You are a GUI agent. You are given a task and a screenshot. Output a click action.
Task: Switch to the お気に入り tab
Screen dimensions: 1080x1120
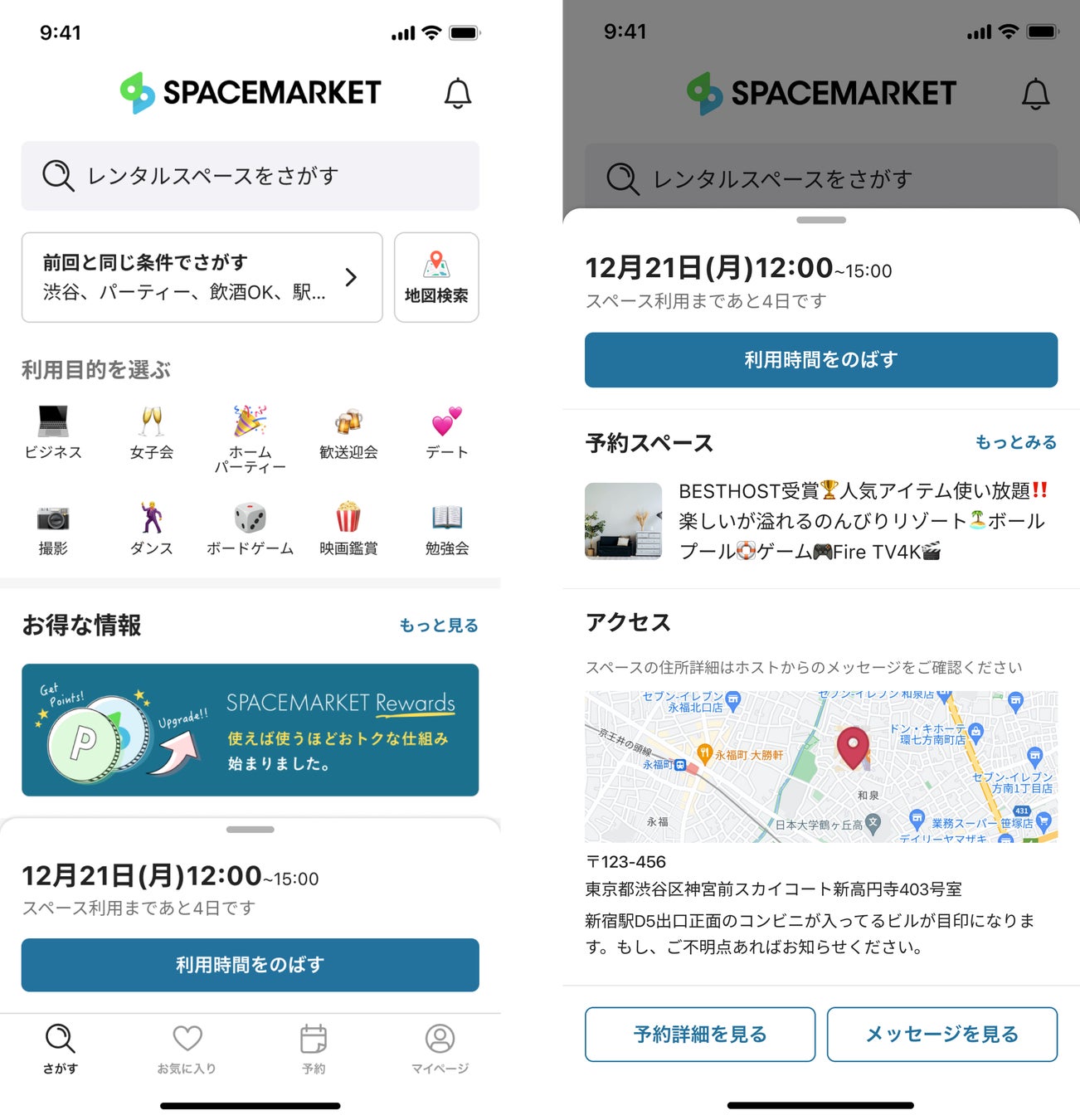[187, 1049]
